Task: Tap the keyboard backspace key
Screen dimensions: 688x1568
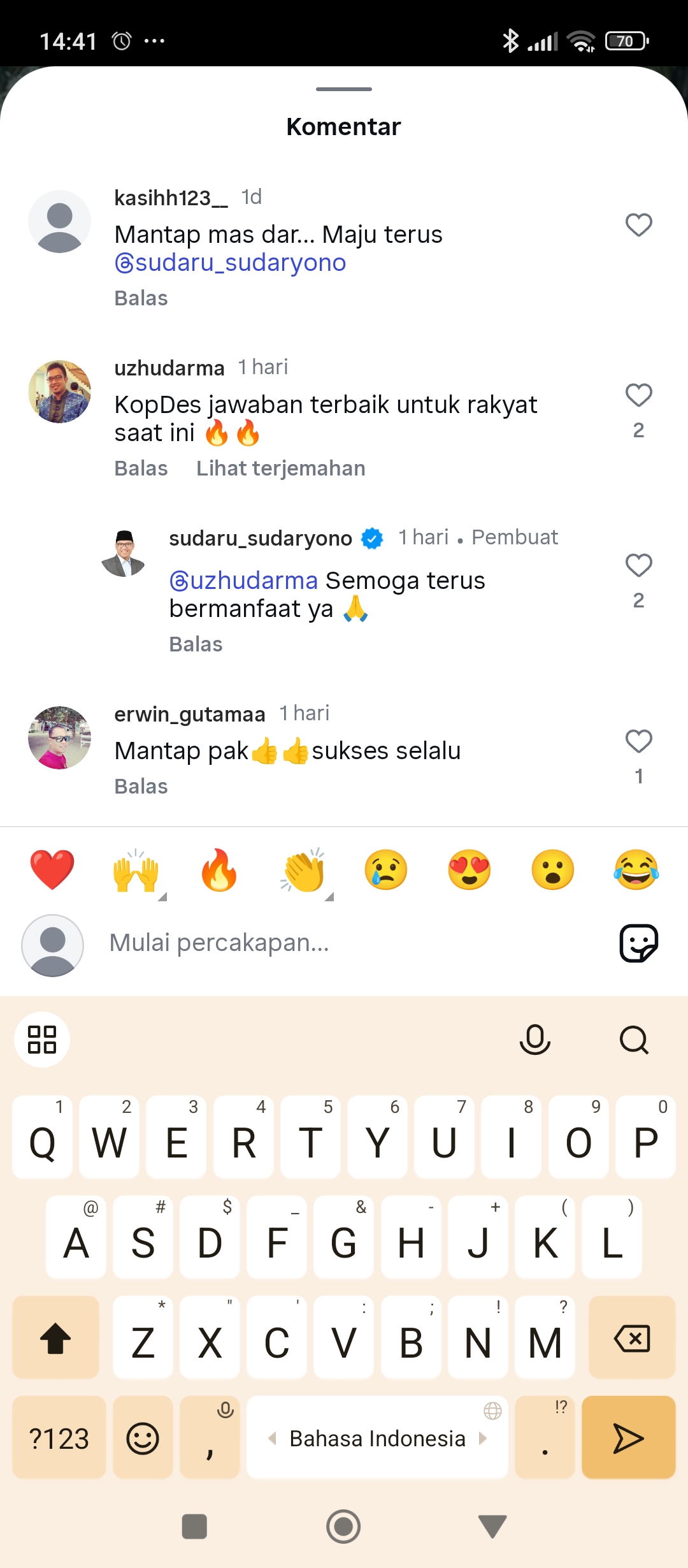Action: 631,1337
